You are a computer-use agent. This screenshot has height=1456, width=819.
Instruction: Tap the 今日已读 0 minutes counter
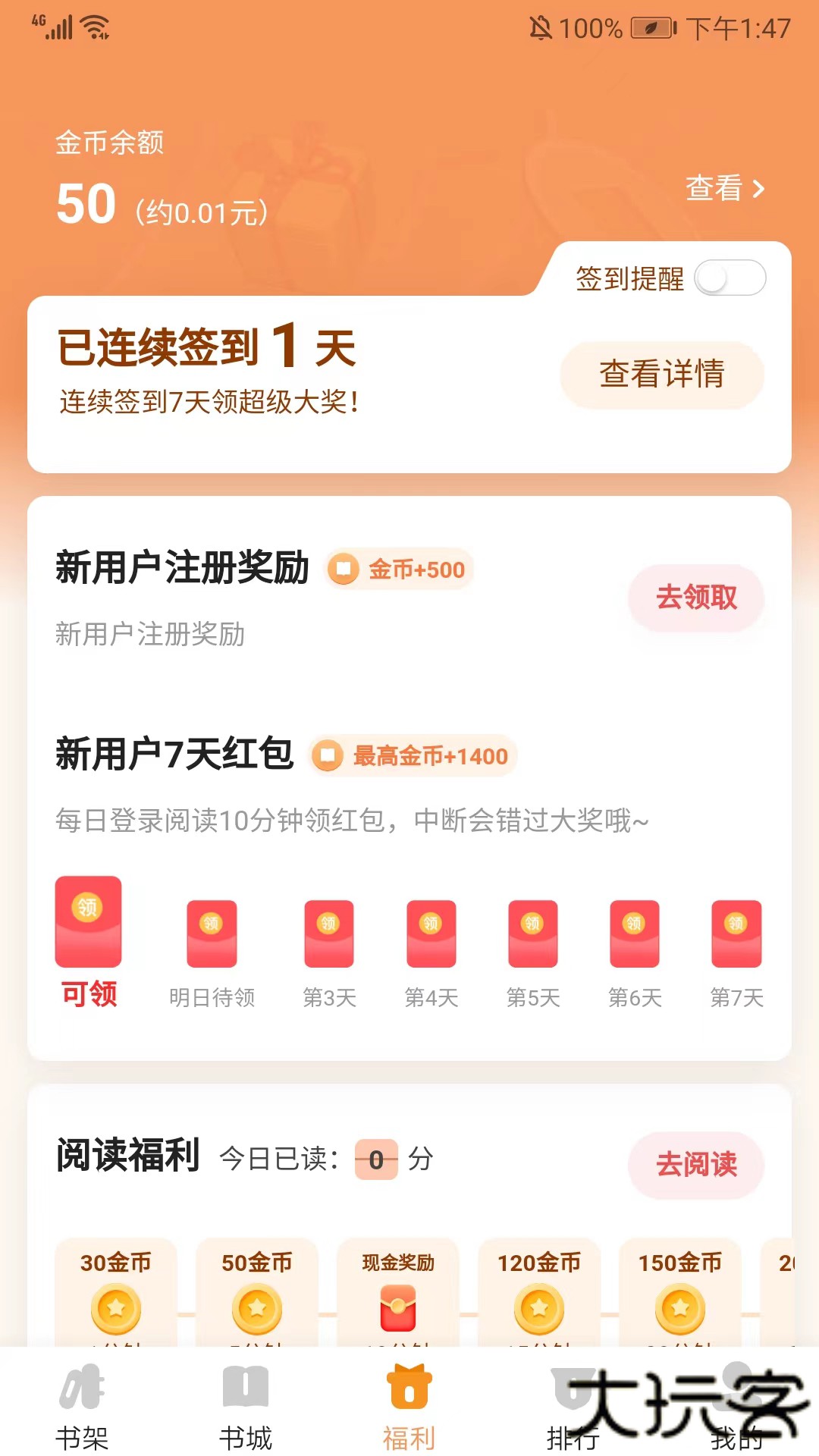tap(377, 1158)
